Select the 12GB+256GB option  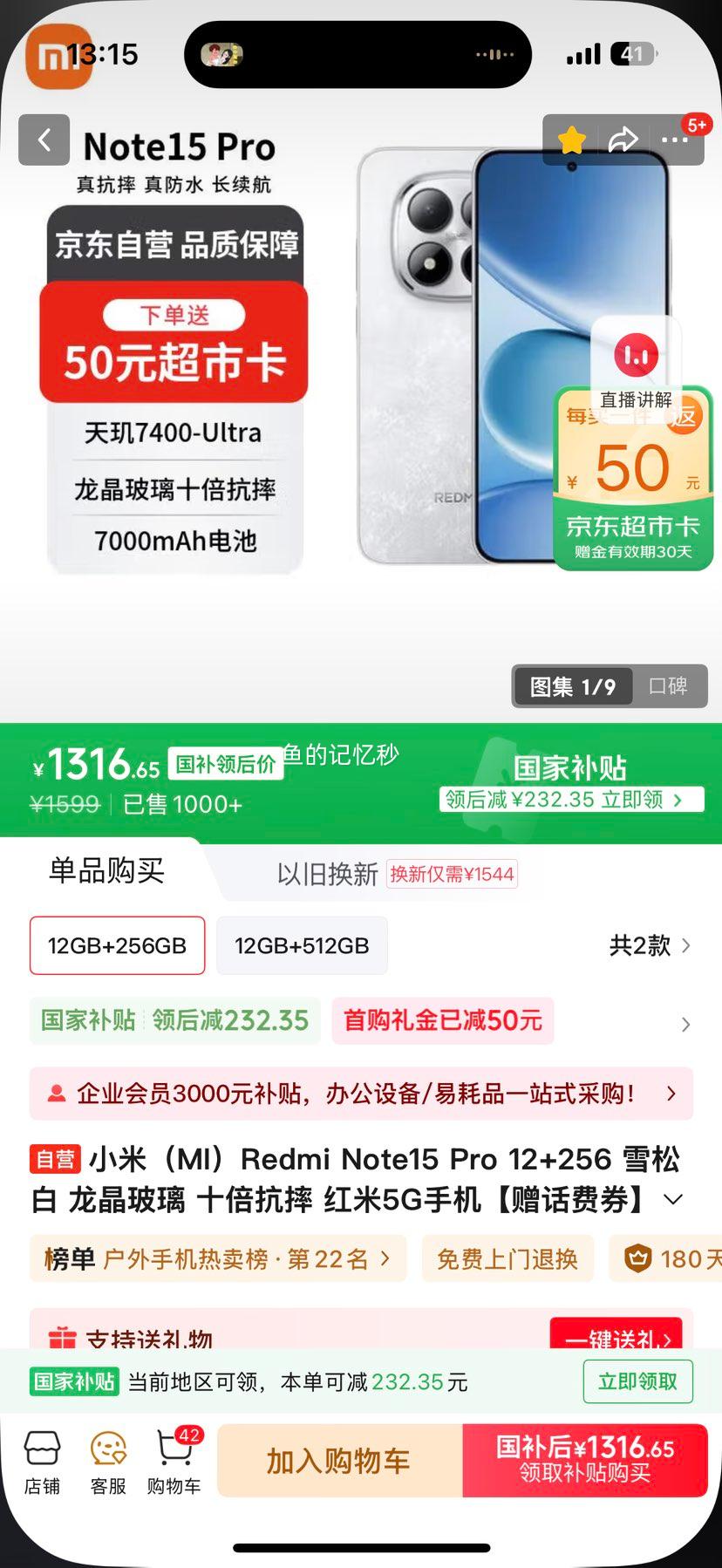click(x=117, y=945)
